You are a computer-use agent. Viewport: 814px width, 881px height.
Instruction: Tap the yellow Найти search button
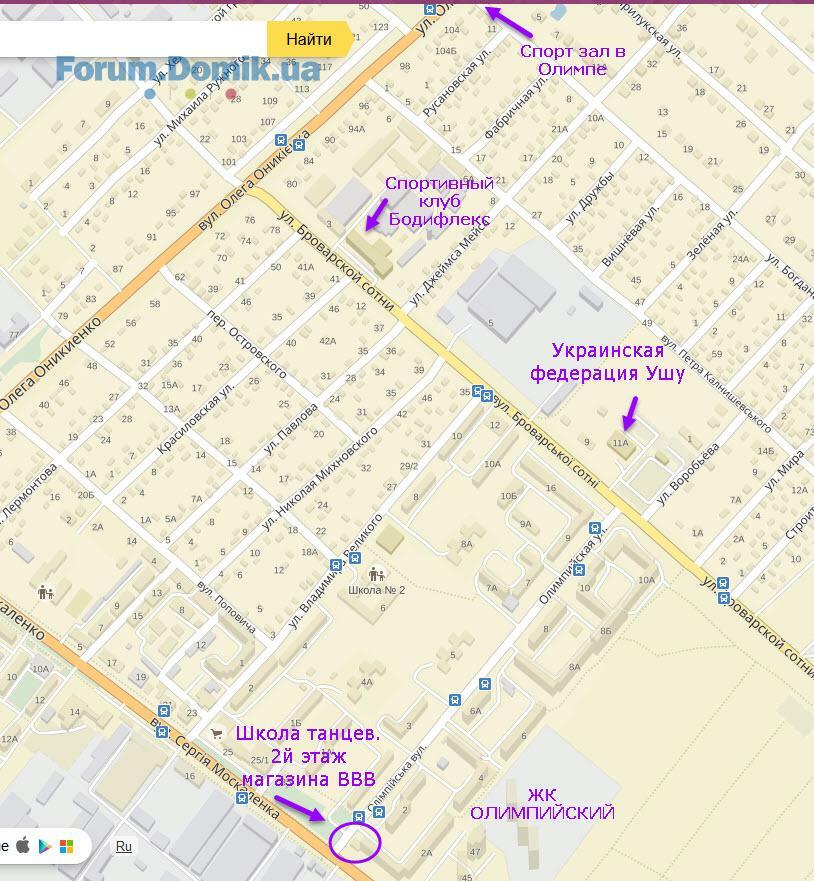coord(308,39)
